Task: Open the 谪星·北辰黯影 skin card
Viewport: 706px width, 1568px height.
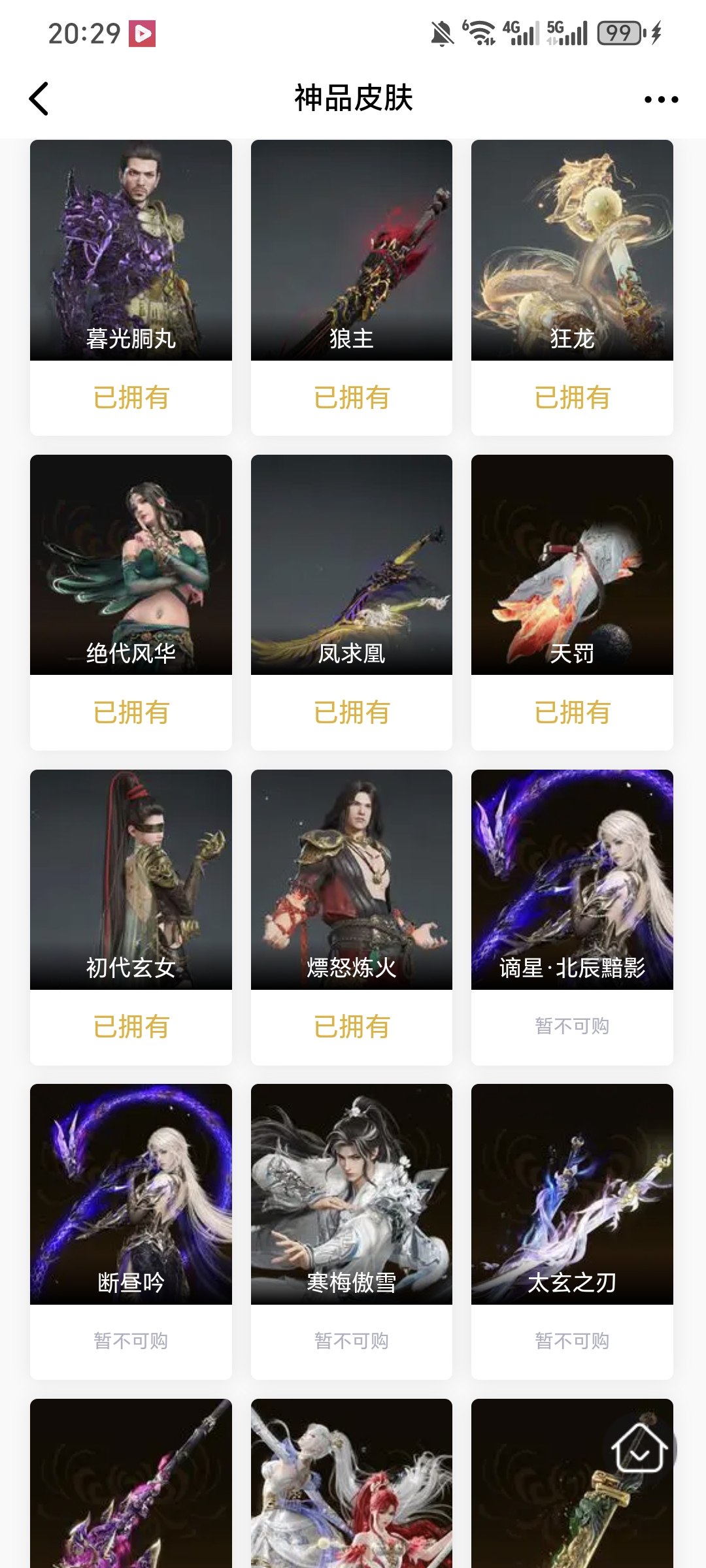Action: (572, 880)
